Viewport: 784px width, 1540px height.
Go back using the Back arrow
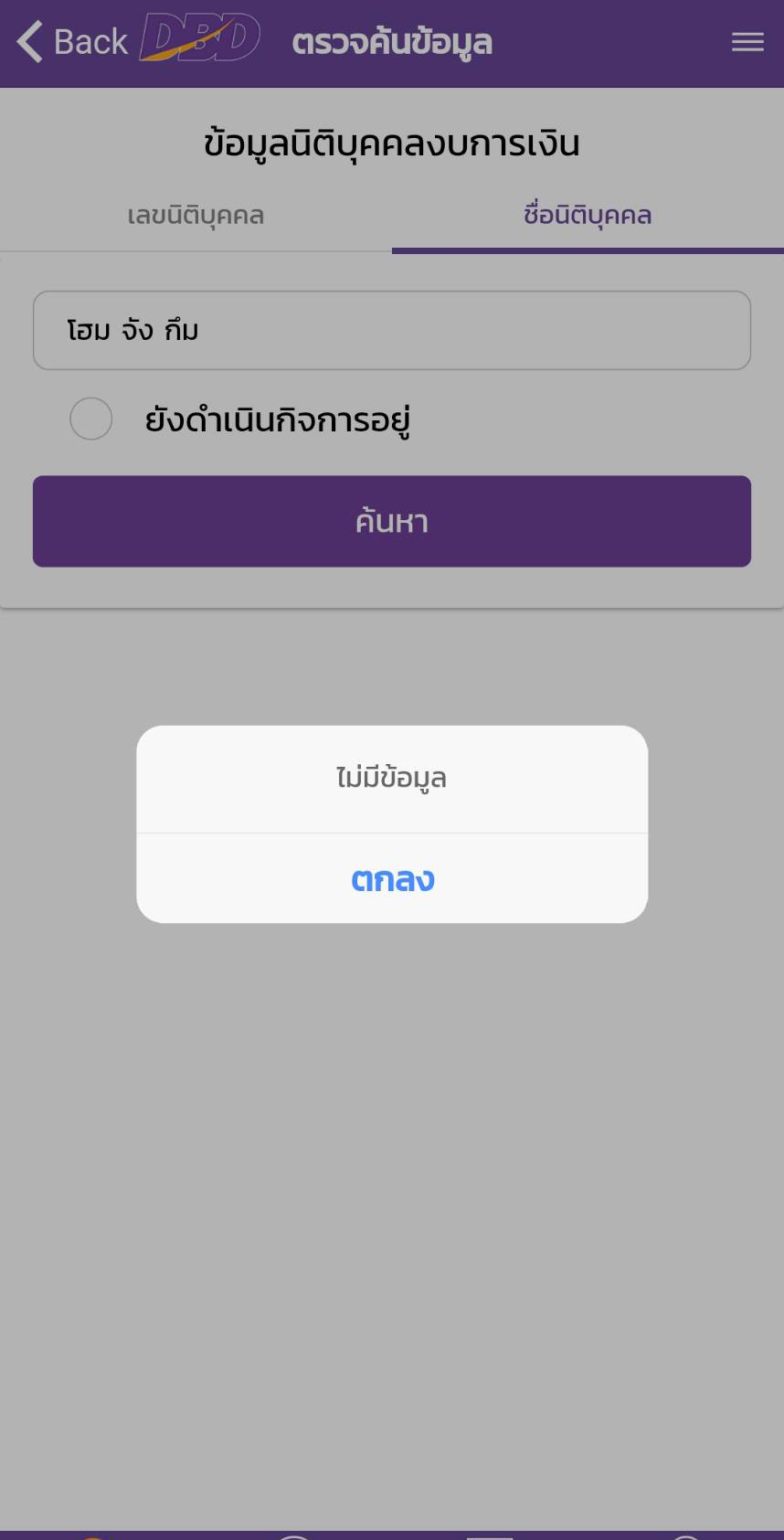(71, 42)
